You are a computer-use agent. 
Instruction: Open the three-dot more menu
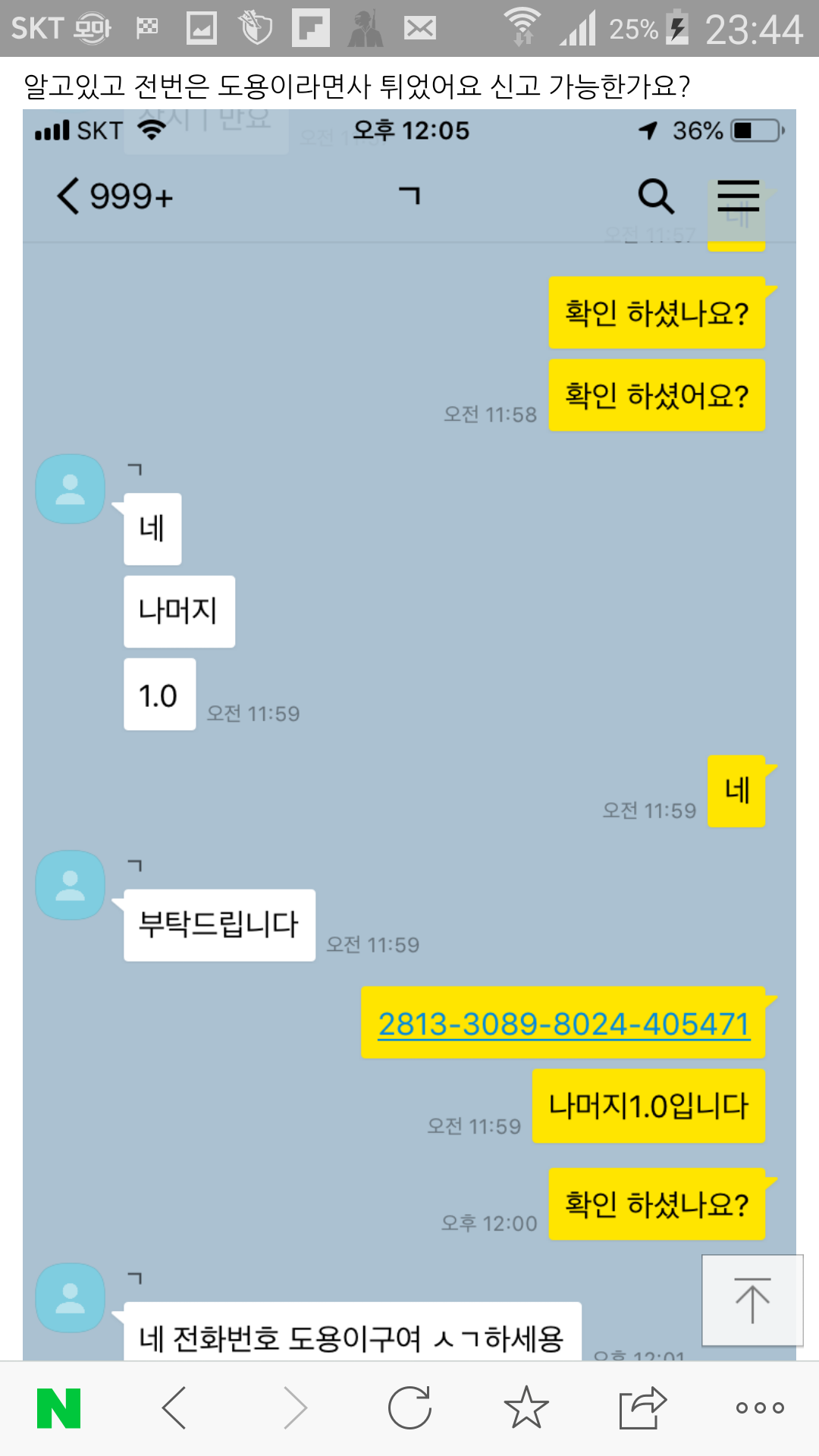pos(760,1408)
